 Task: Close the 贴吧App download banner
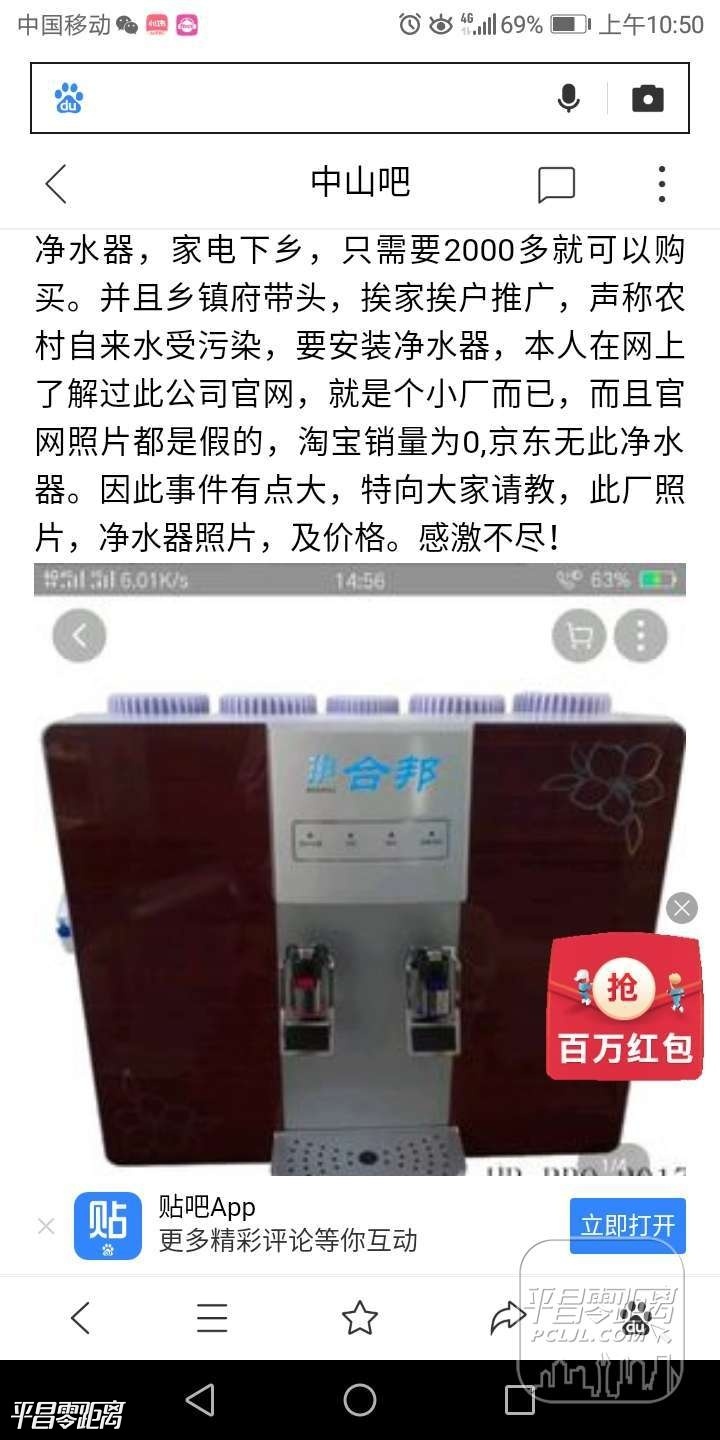pyautogui.click(x=46, y=1226)
